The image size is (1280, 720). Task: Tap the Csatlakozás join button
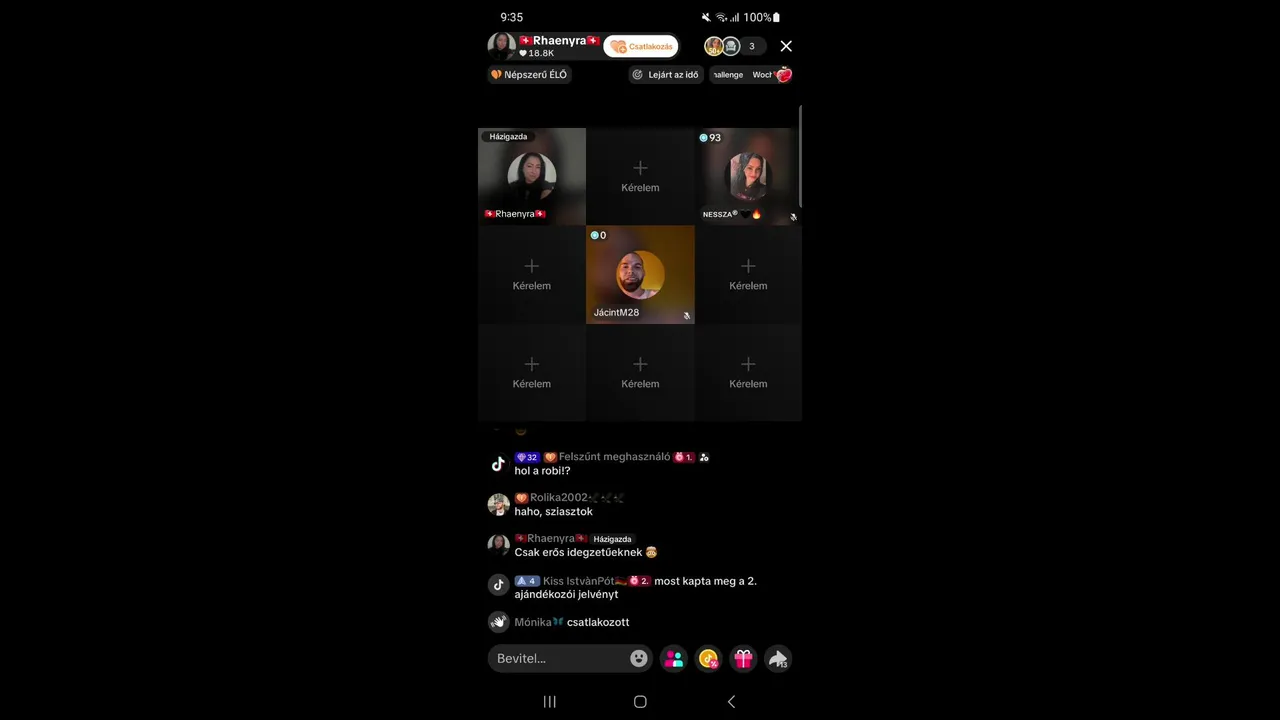click(641, 46)
